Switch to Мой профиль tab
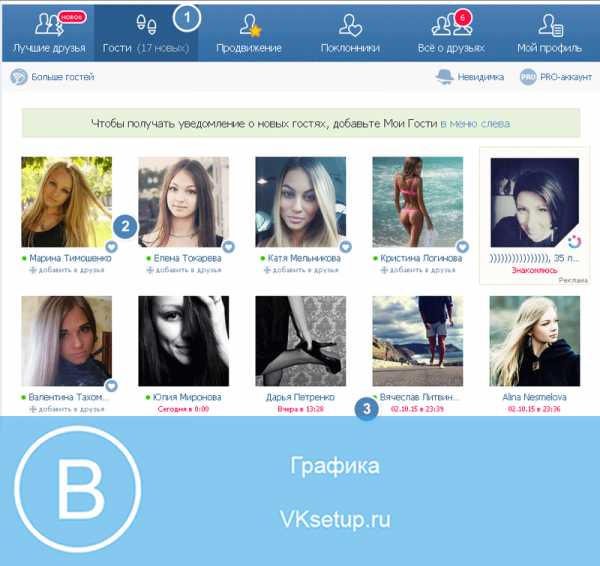 549,32
